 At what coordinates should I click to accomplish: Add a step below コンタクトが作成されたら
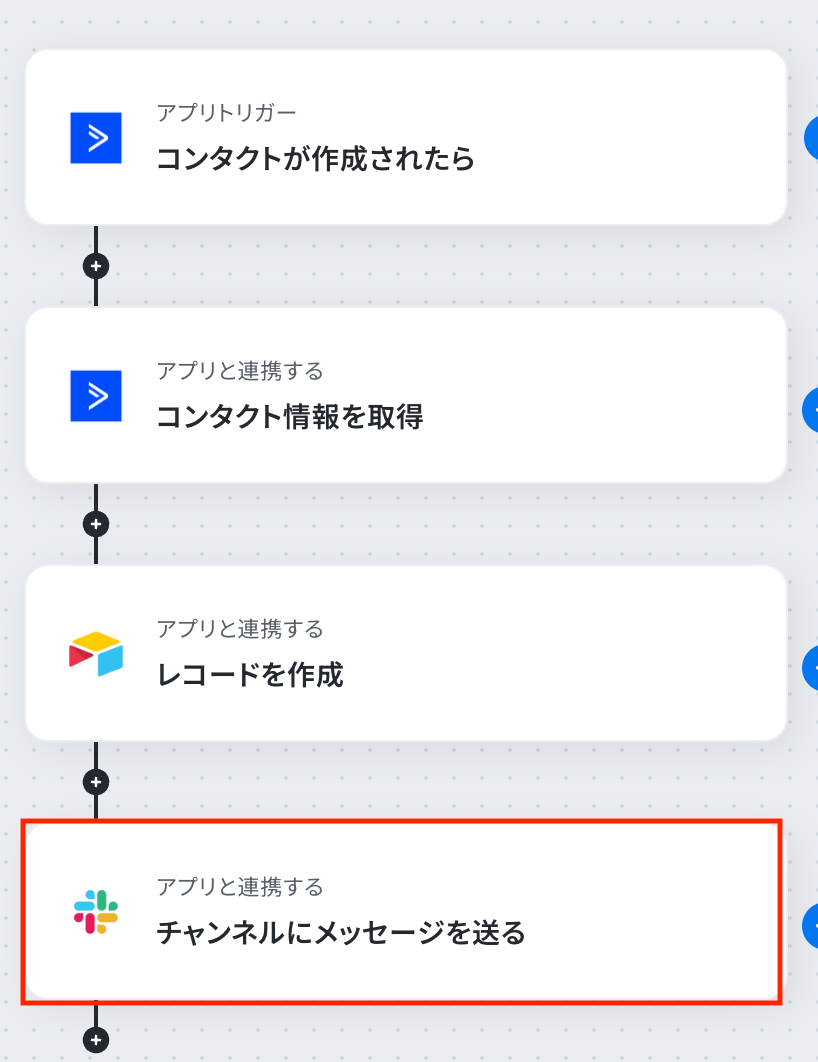pos(96,266)
